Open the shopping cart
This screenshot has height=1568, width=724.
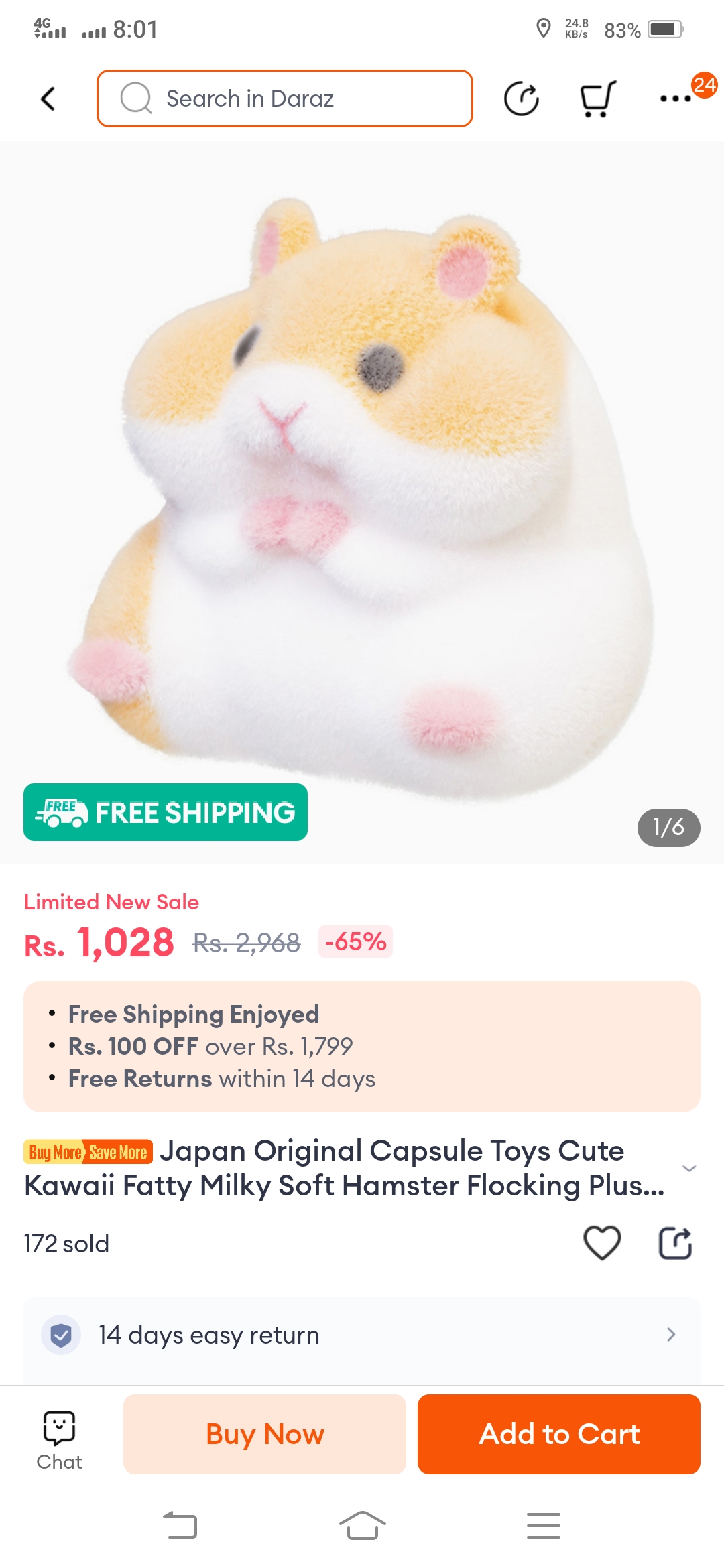[x=597, y=99]
